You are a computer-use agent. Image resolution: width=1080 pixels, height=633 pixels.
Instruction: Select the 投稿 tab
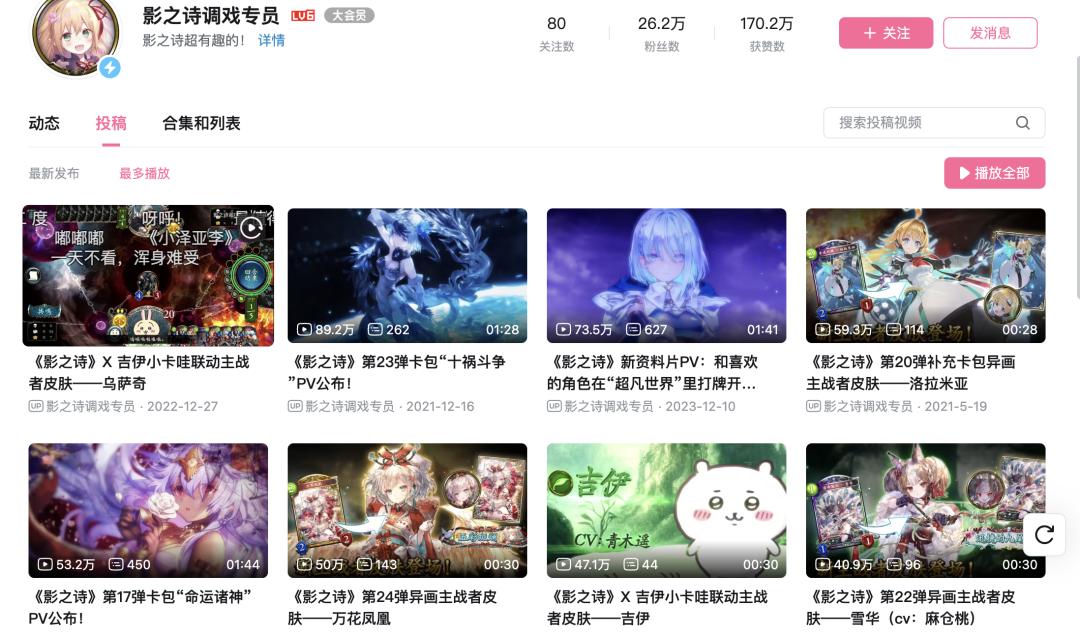pyautogui.click(x=111, y=123)
